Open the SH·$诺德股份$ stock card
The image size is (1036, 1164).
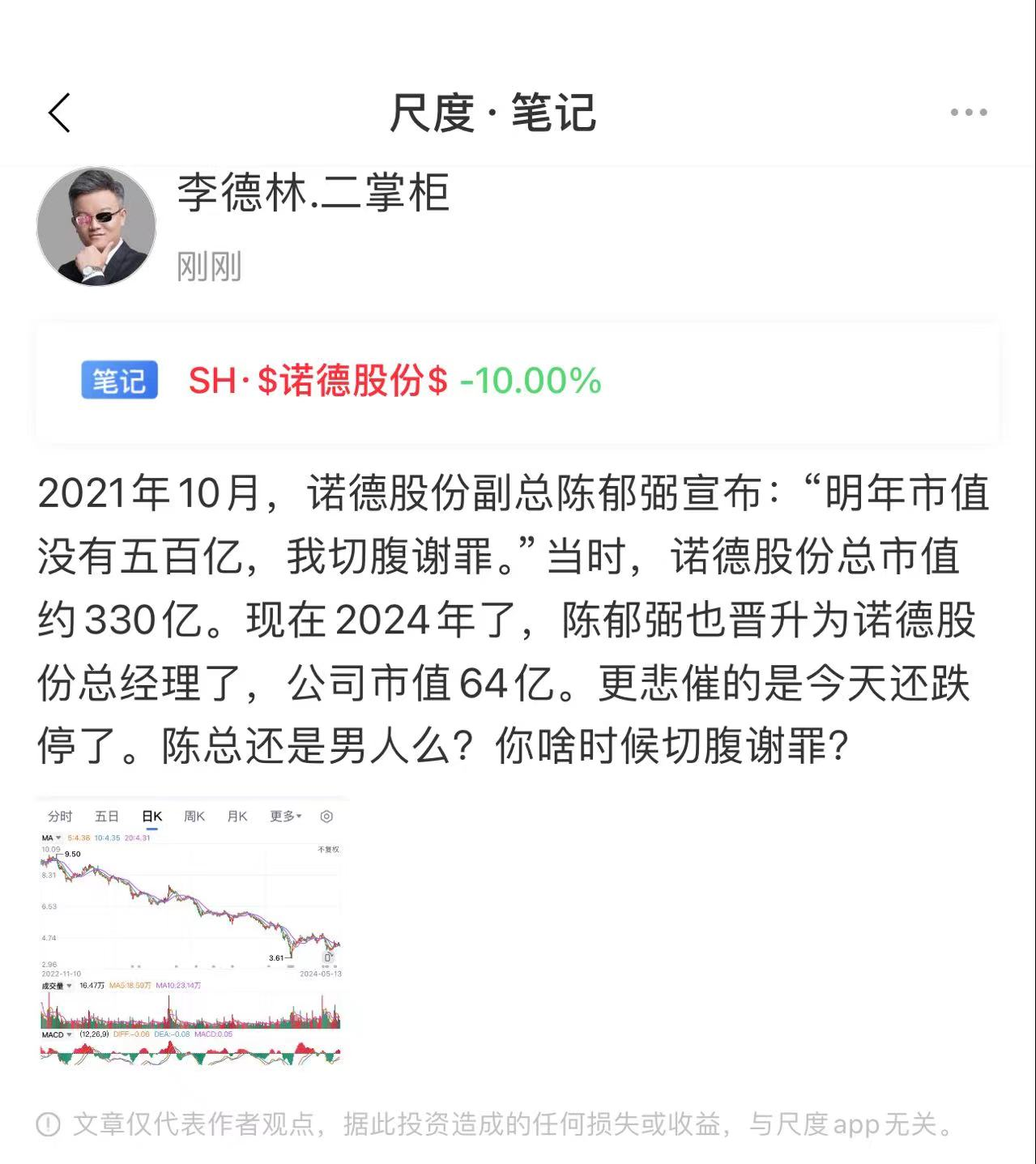pyautogui.click(x=517, y=382)
